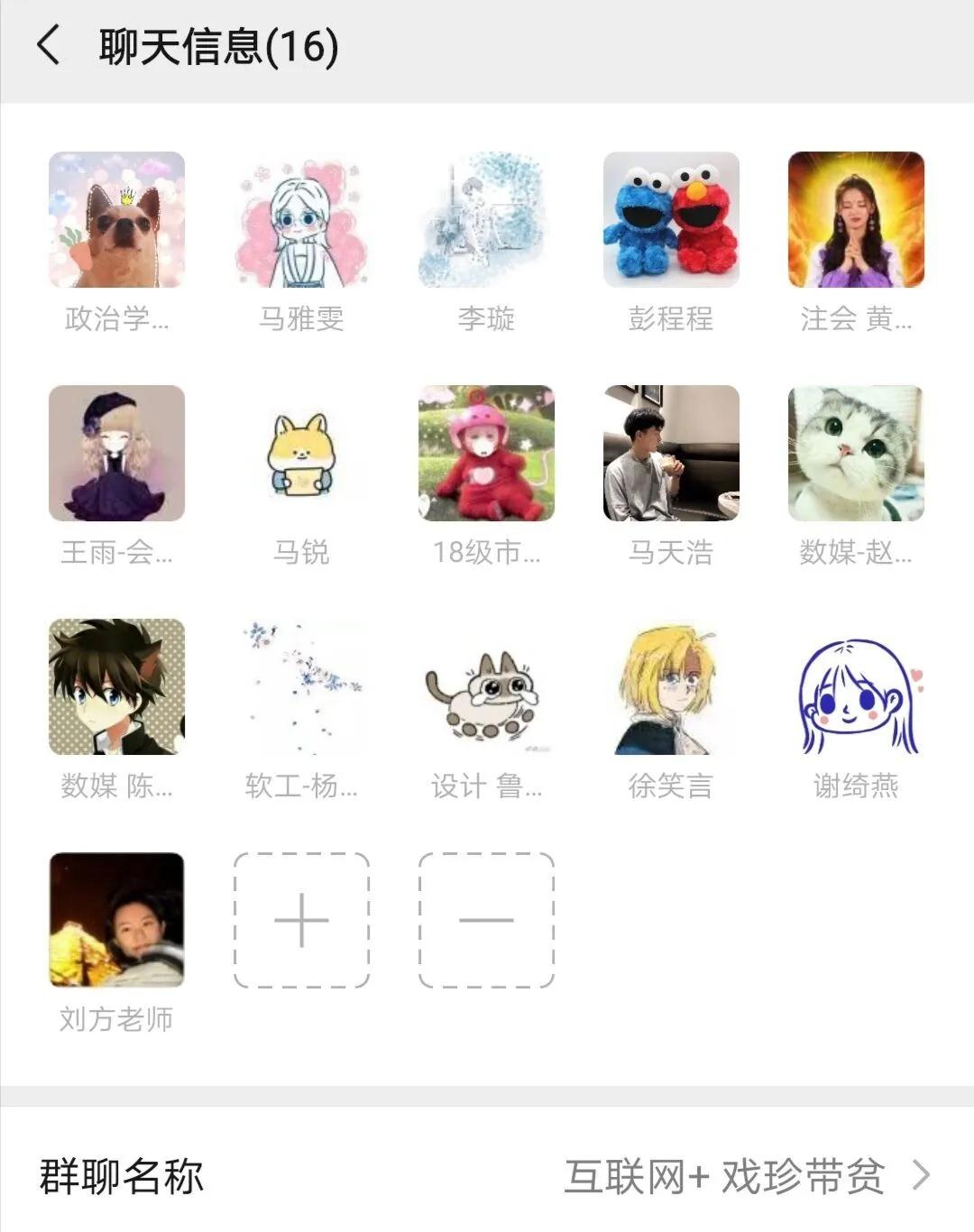Remove a member with minus button

click(x=486, y=920)
